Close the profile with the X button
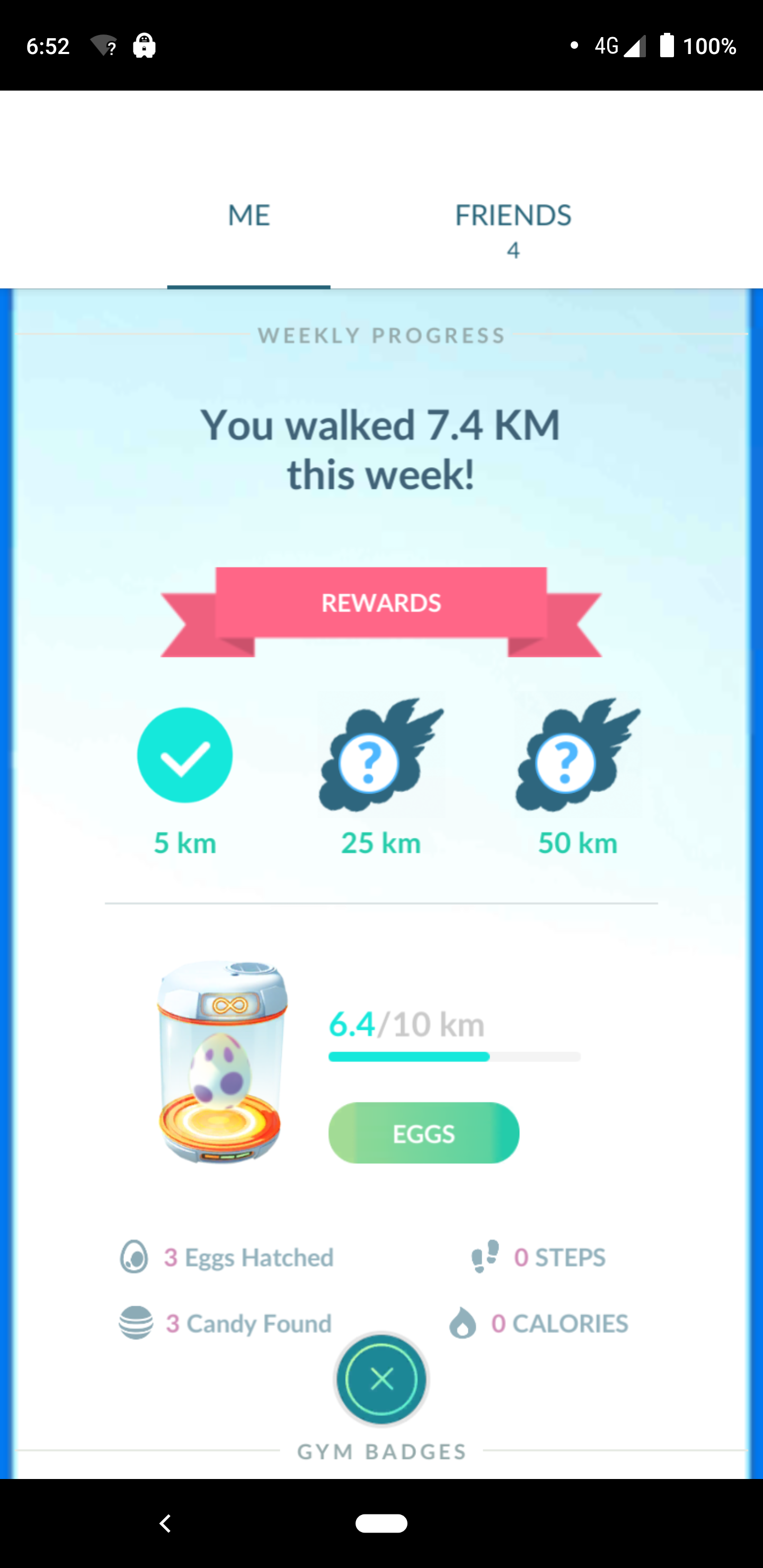This screenshot has height=1568, width=763. coord(382,1379)
